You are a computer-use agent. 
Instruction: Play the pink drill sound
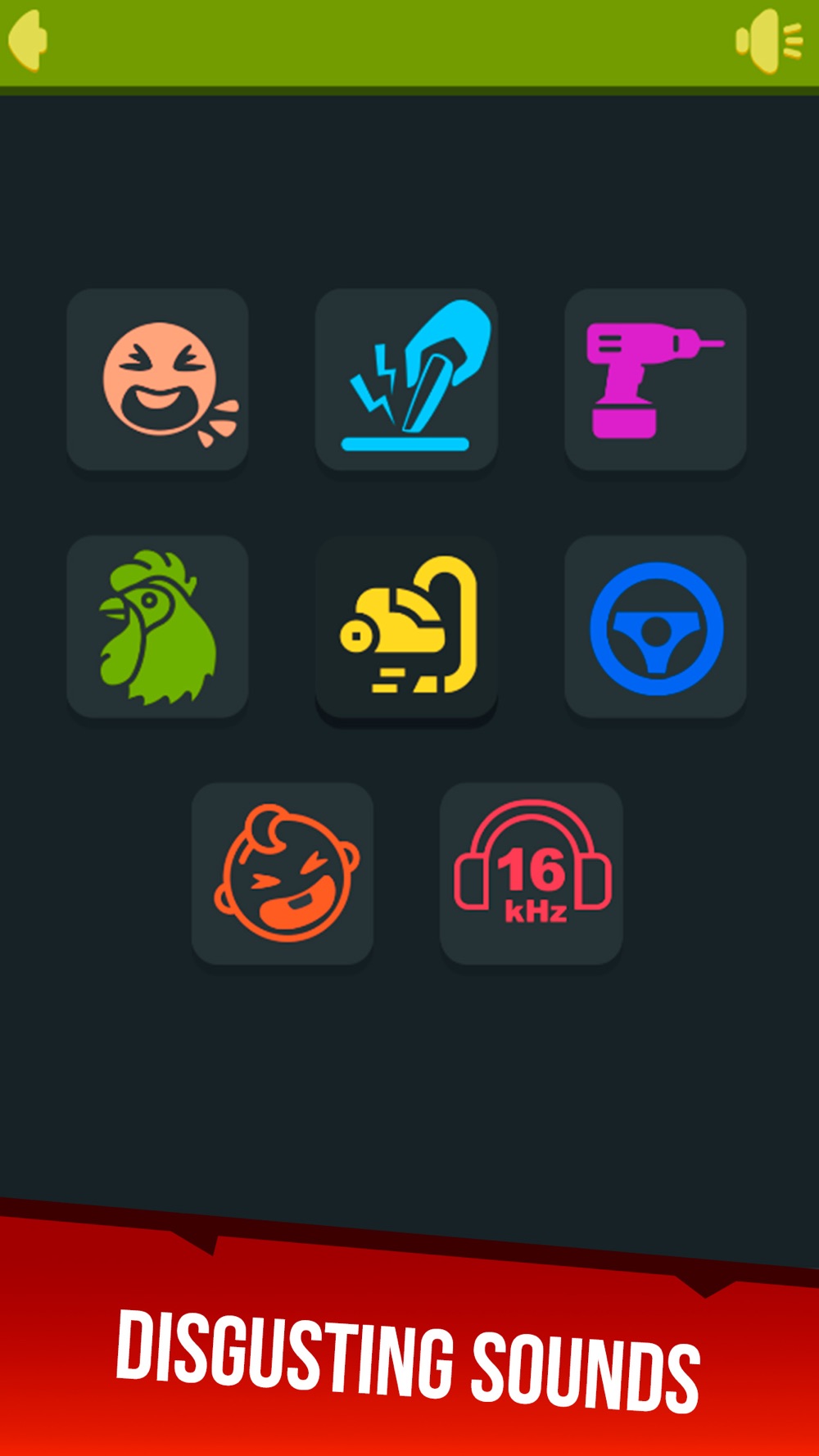click(x=655, y=379)
